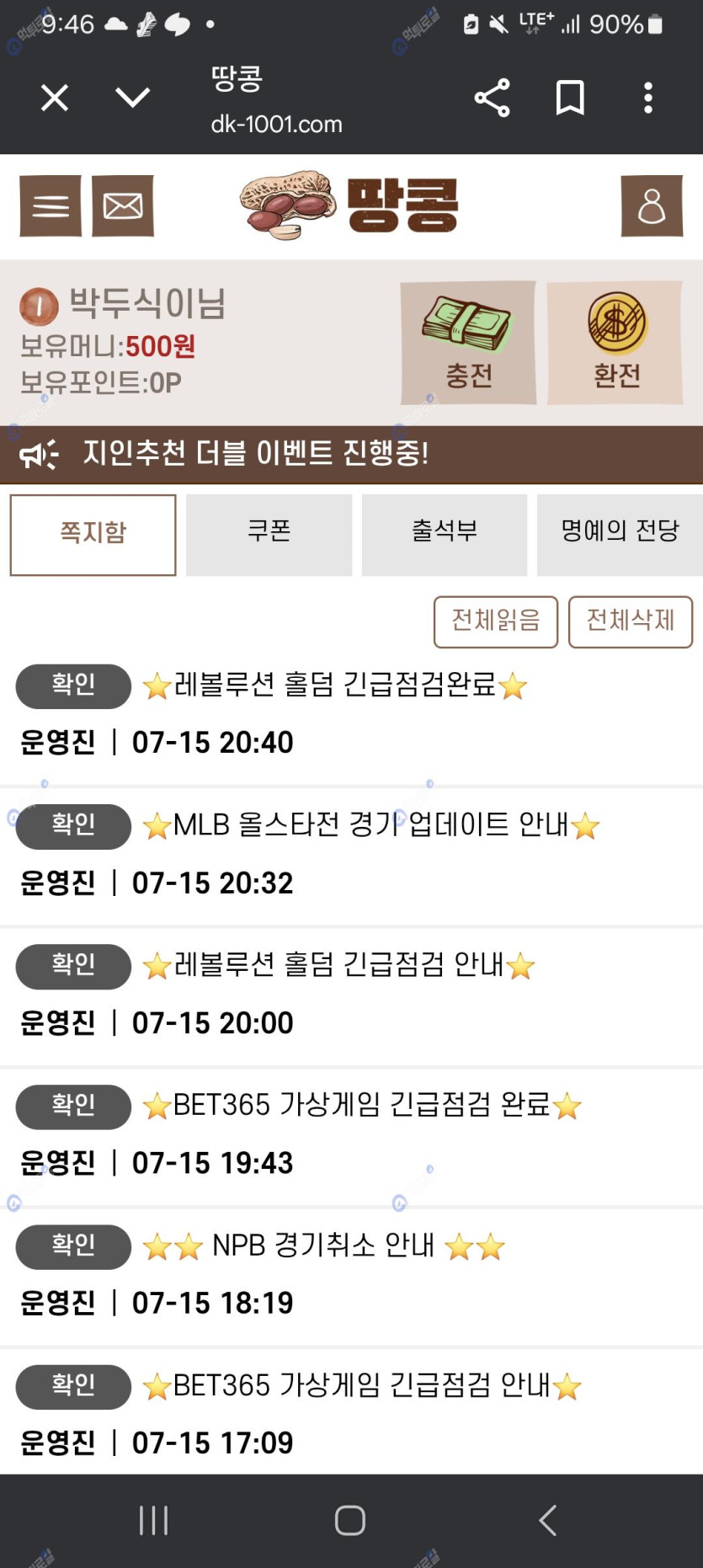Bookmark the current page

click(x=570, y=99)
